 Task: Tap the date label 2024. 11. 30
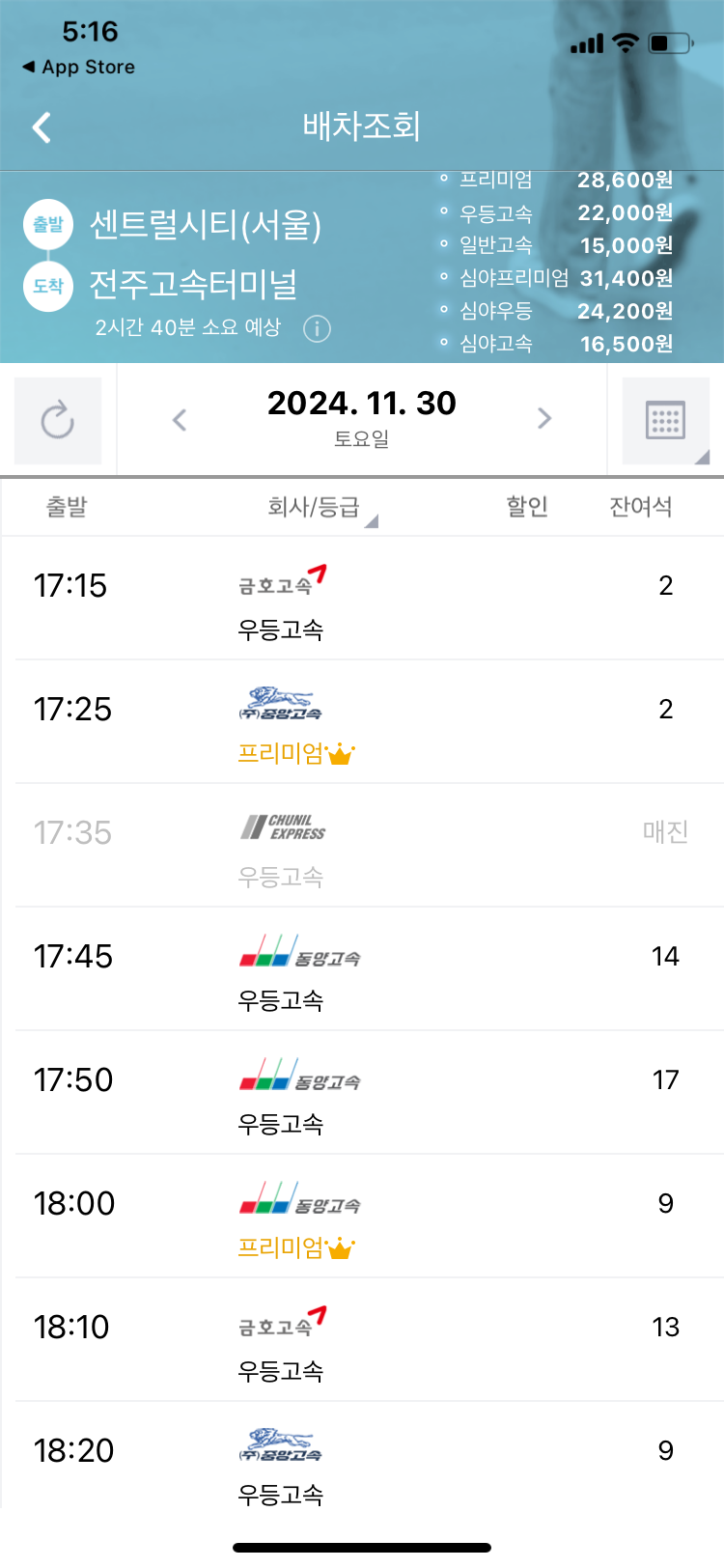[362, 404]
